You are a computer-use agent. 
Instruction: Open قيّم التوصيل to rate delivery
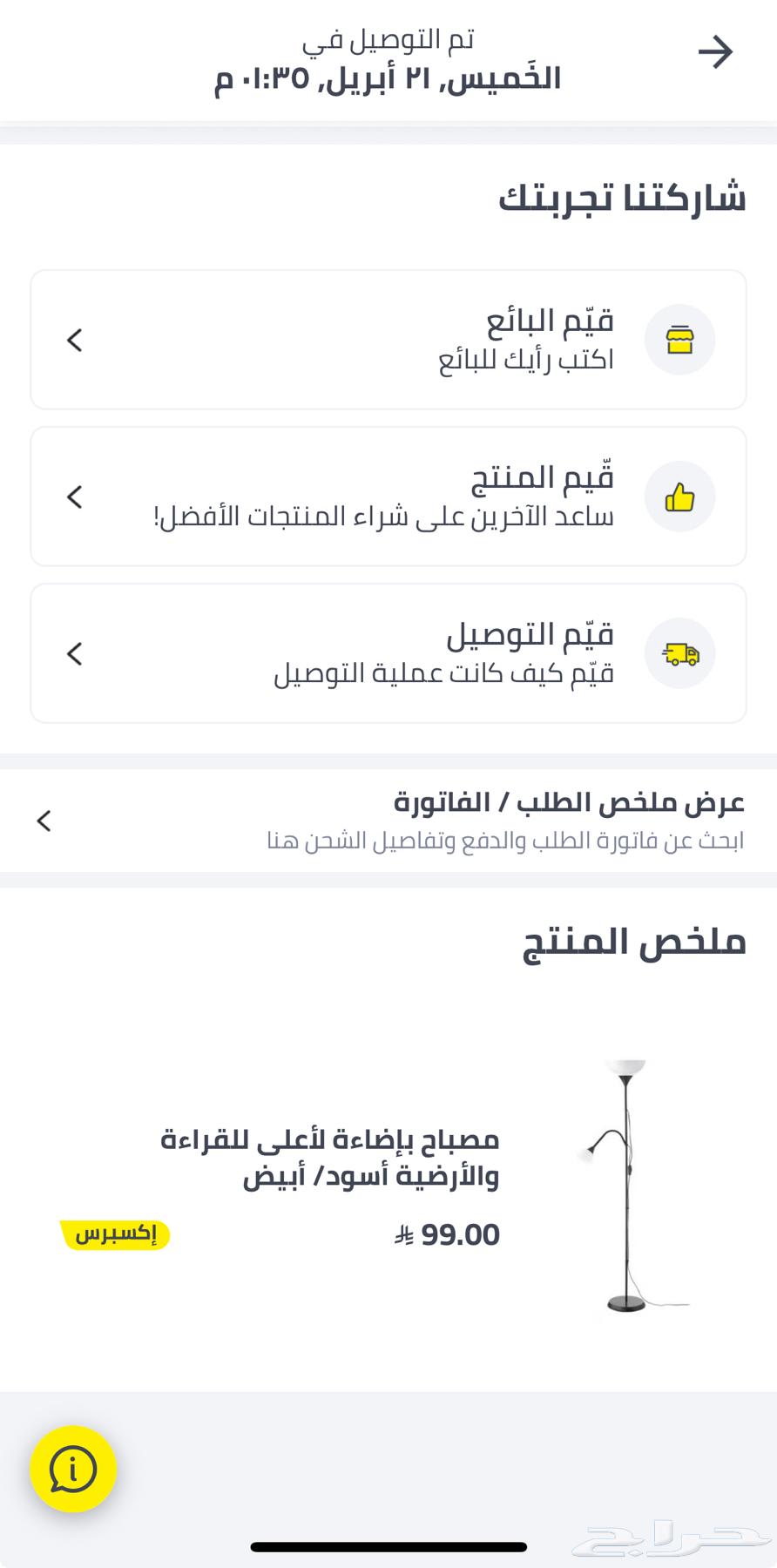coord(388,653)
